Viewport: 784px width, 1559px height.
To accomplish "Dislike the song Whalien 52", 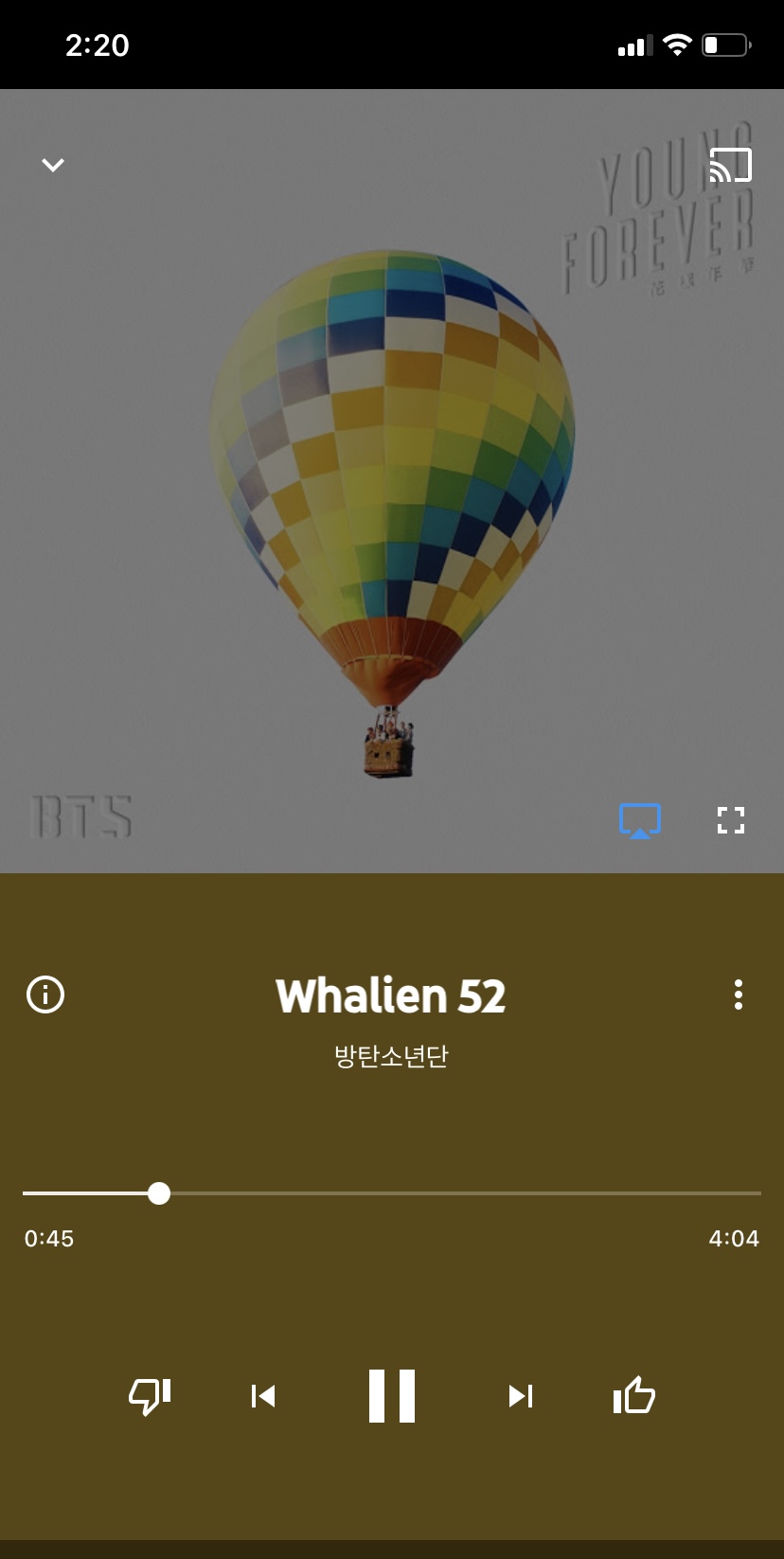I will point(151,1396).
